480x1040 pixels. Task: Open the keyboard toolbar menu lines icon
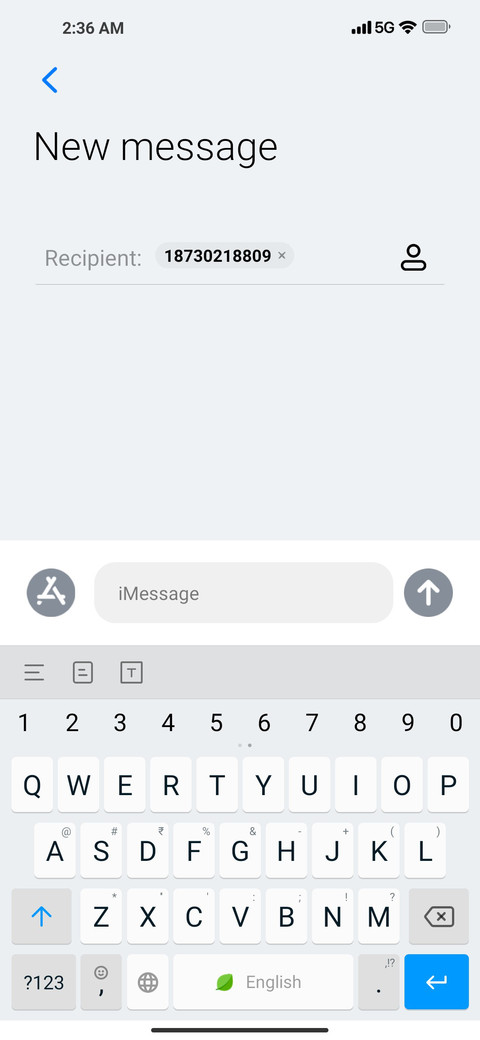tap(34, 673)
